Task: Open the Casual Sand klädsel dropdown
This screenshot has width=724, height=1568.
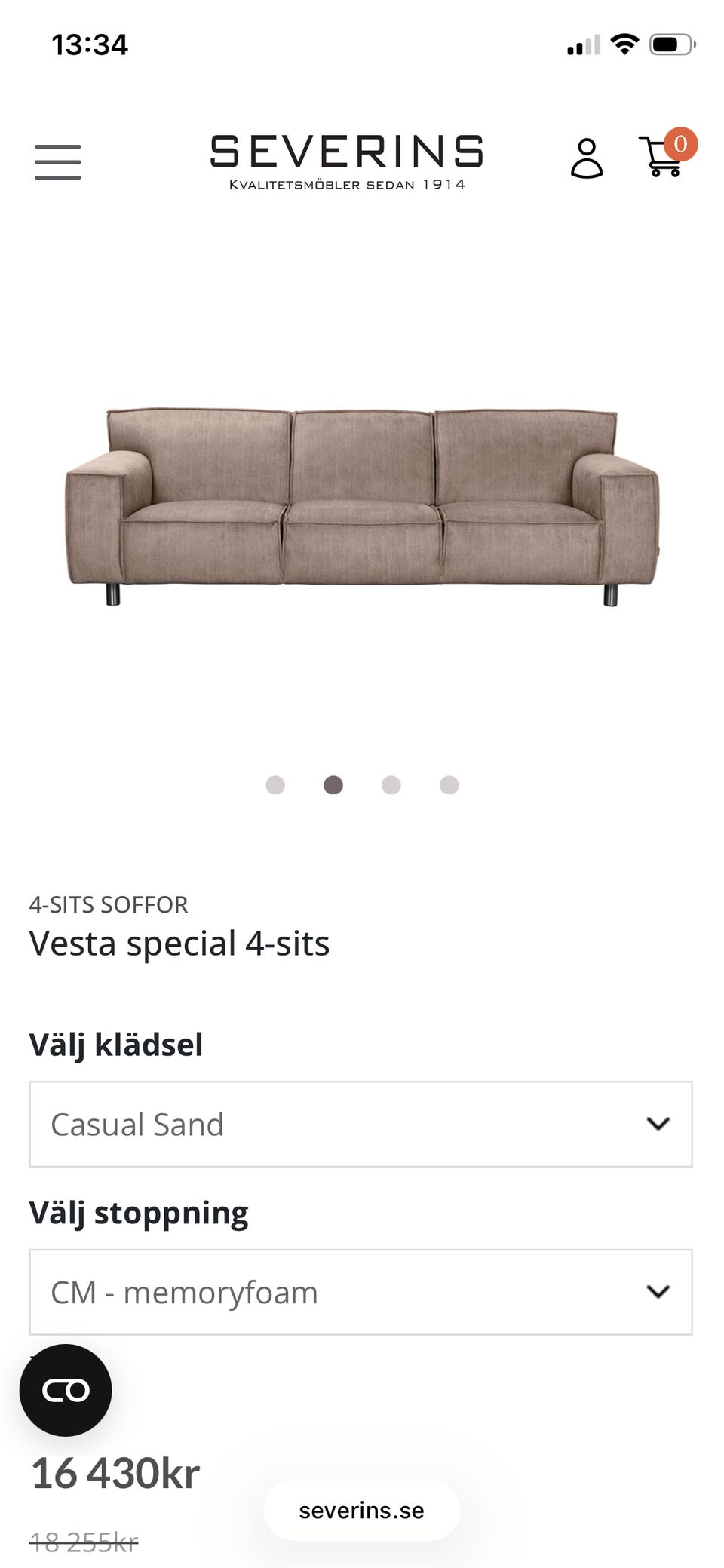Action: pos(362,1124)
